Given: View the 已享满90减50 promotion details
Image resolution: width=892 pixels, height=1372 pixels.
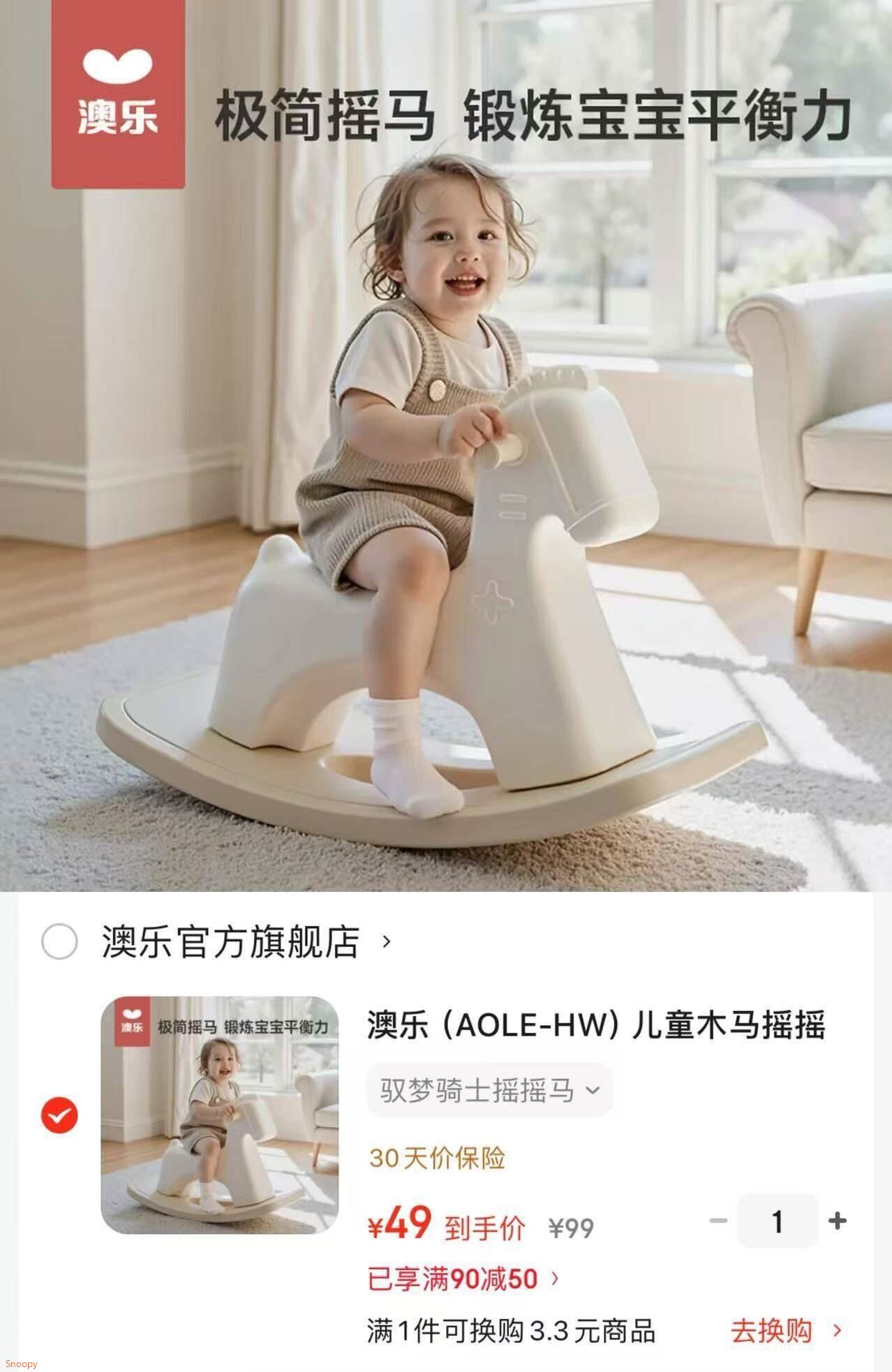Looking at the screenshot, I should pyautogui.click(x=463, y=1279).
